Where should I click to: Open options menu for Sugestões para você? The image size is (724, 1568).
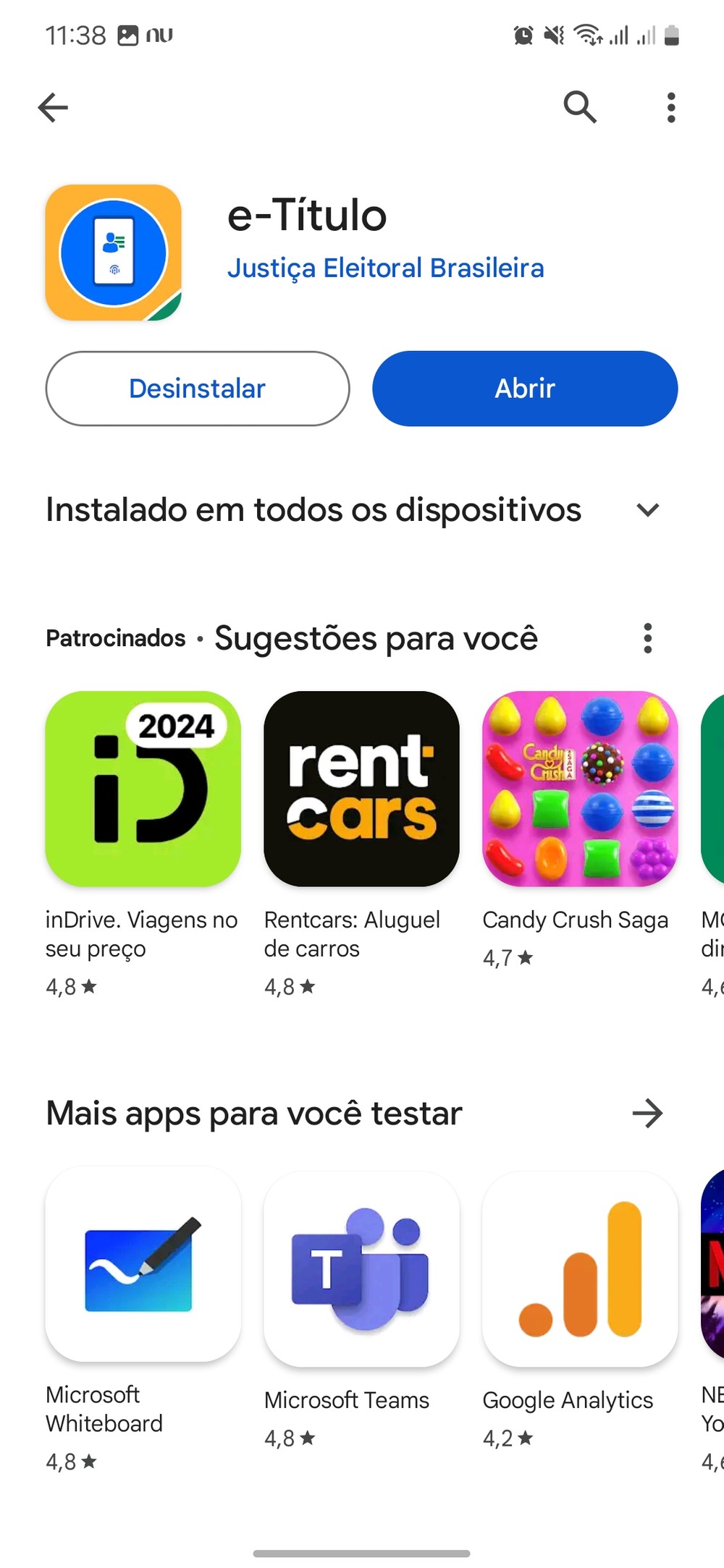[x=647, y=638]
